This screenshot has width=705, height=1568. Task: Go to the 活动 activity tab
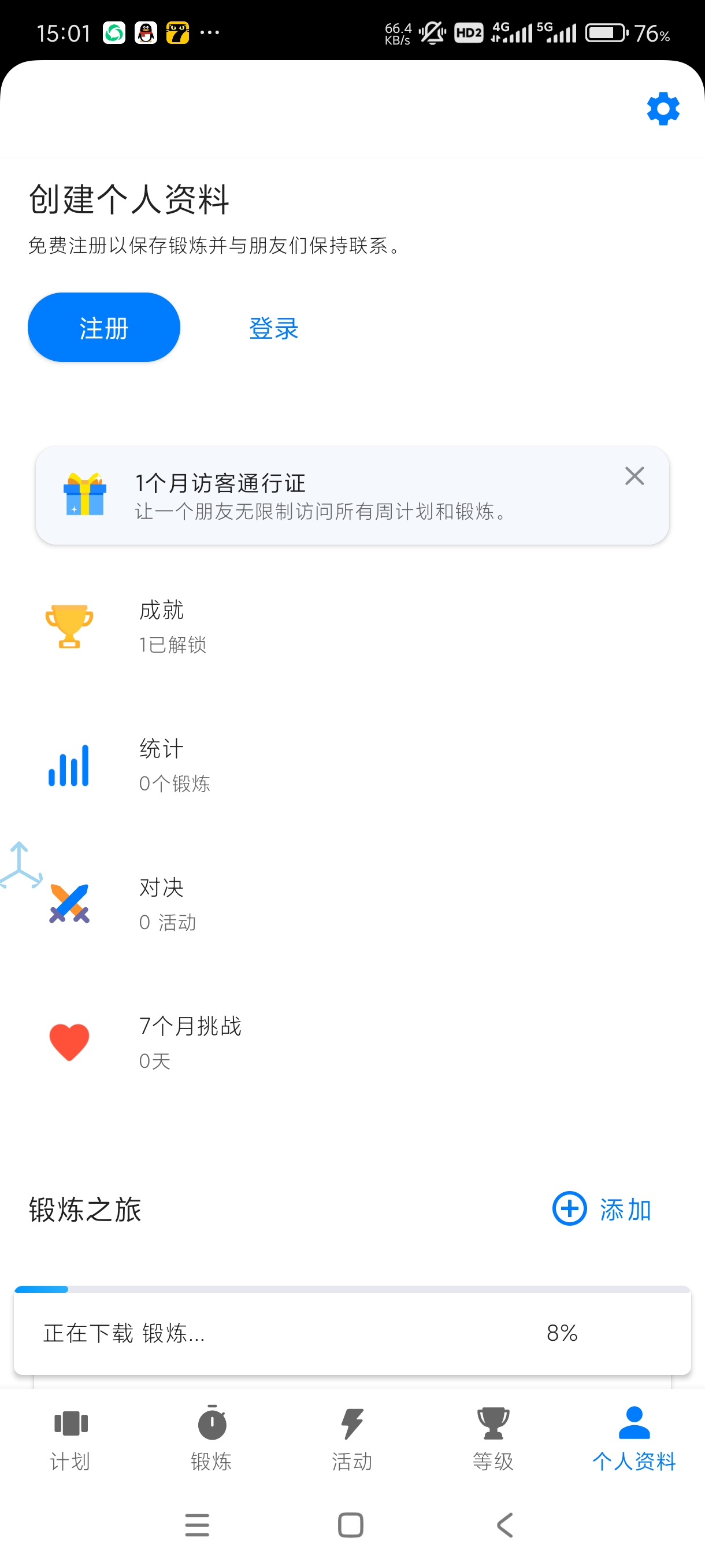click(x=352, y=1438)
